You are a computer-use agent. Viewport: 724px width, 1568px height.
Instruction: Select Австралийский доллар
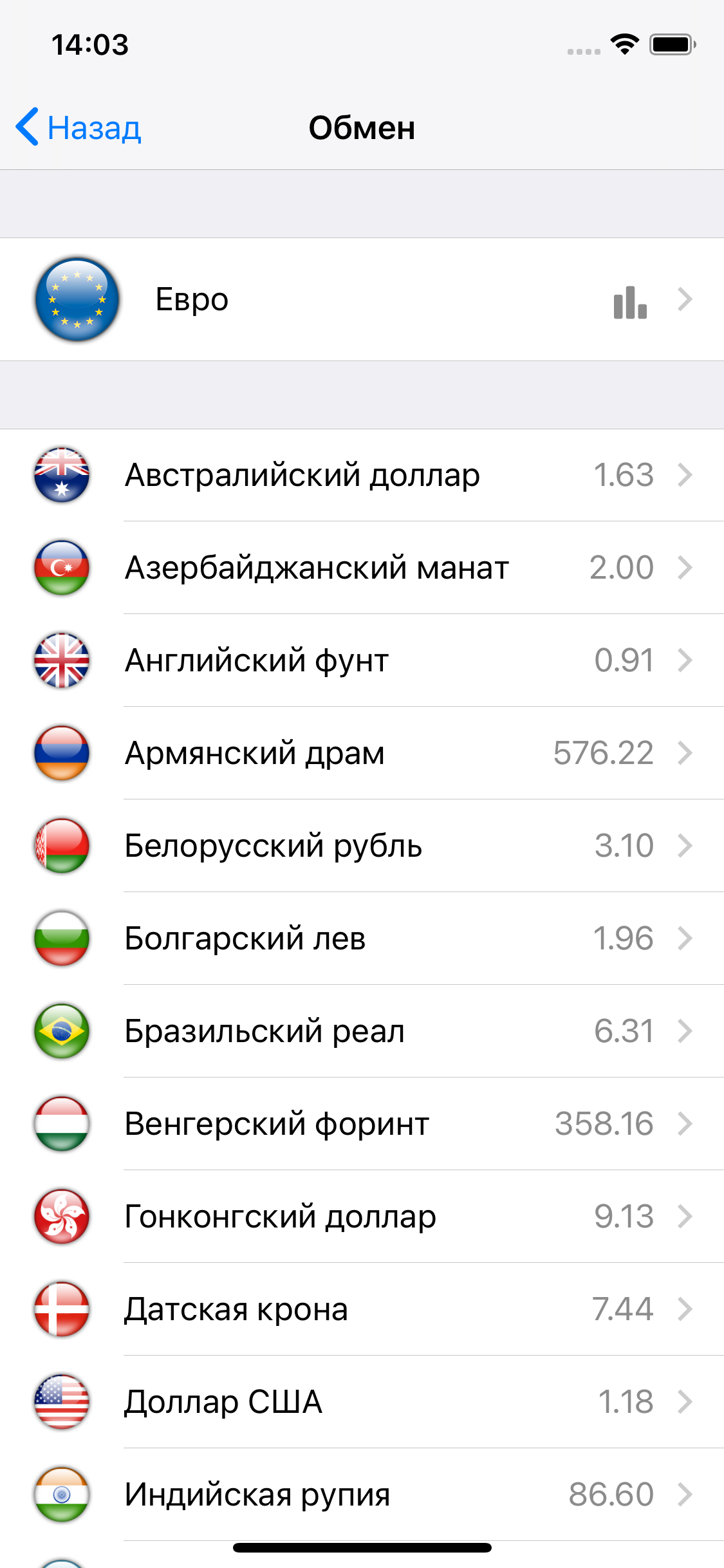click(x=362, y=475)
